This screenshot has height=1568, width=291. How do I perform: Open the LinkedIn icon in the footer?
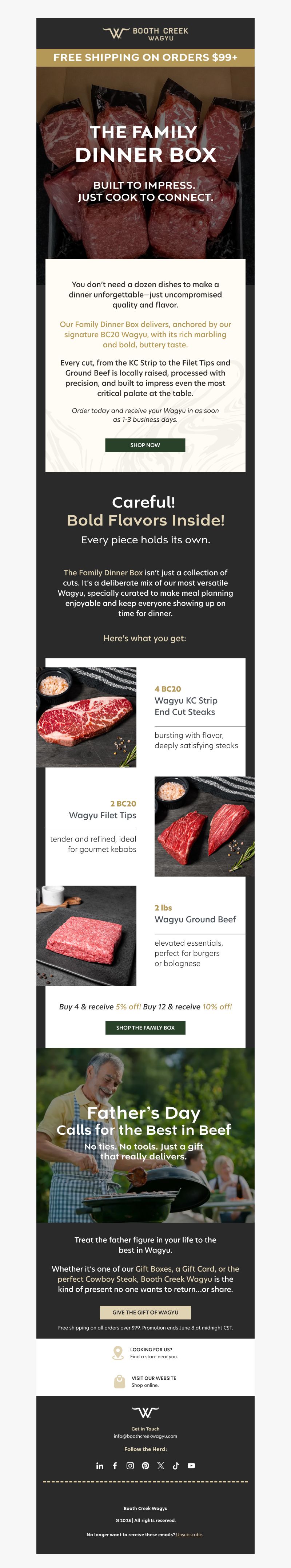pyautogui.click(x=100, y=1466)
